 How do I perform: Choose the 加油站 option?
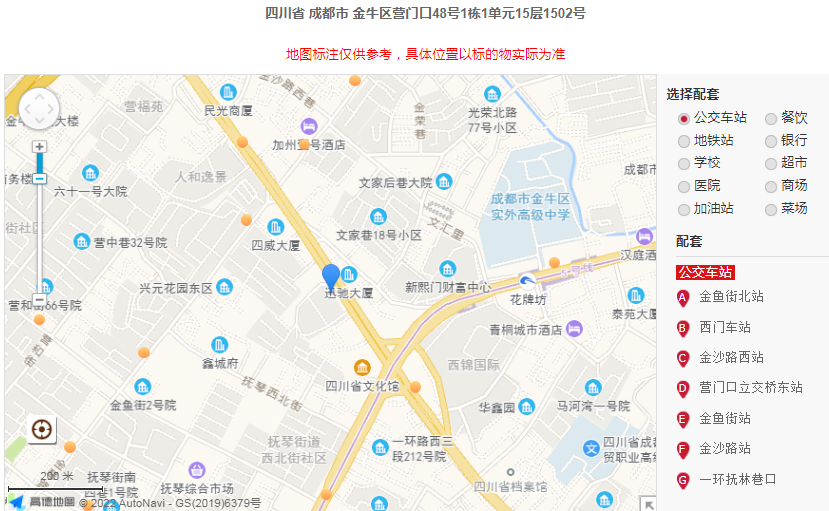tap(684, 209)
